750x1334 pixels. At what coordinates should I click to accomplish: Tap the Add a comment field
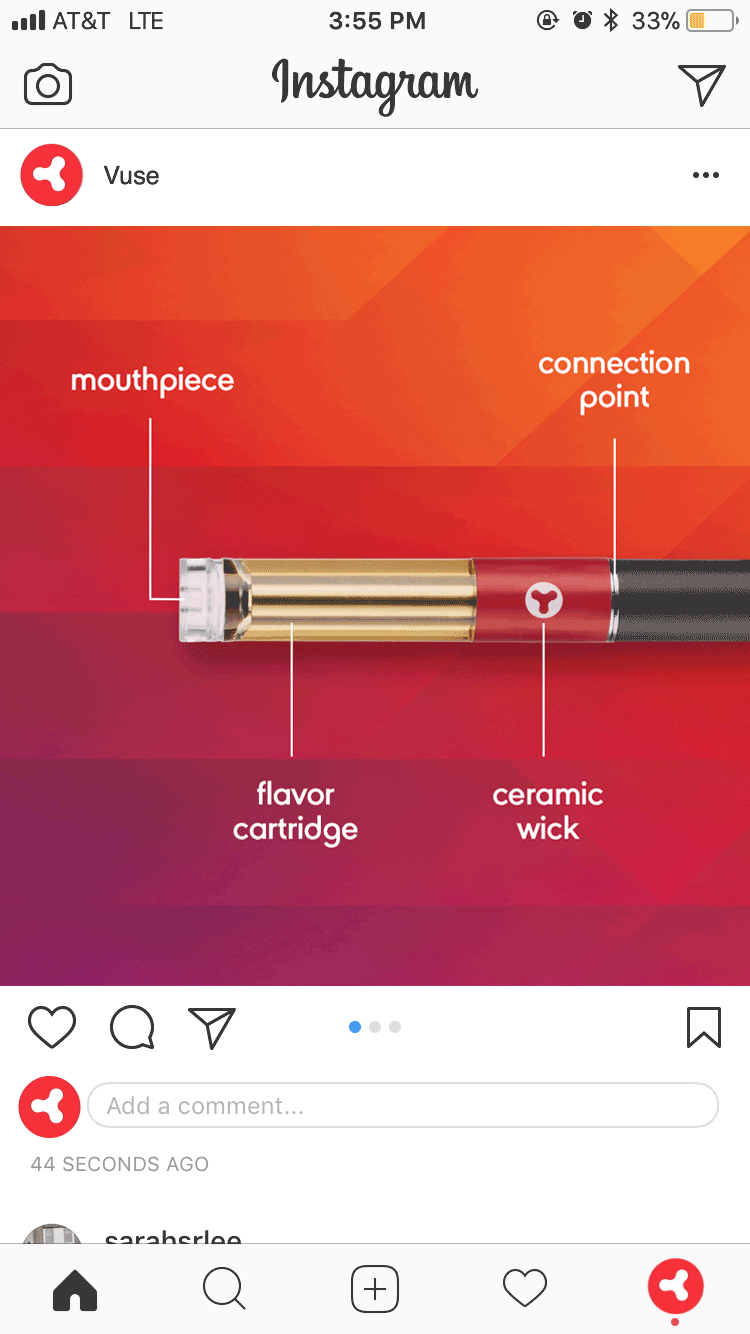pyautogui.click(x=403, y=1106)
